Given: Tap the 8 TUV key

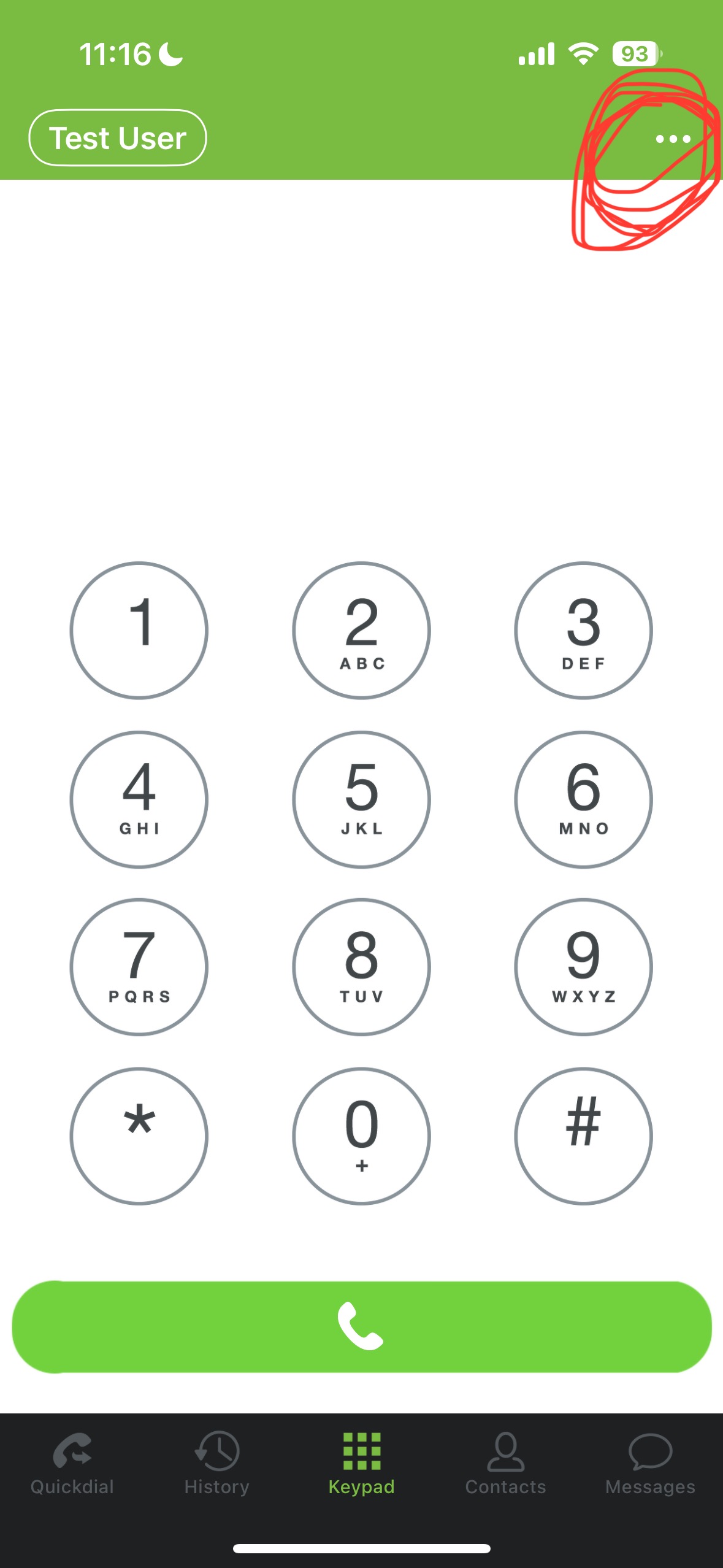Looking at the screenshot, I should [x=361, y=967].
